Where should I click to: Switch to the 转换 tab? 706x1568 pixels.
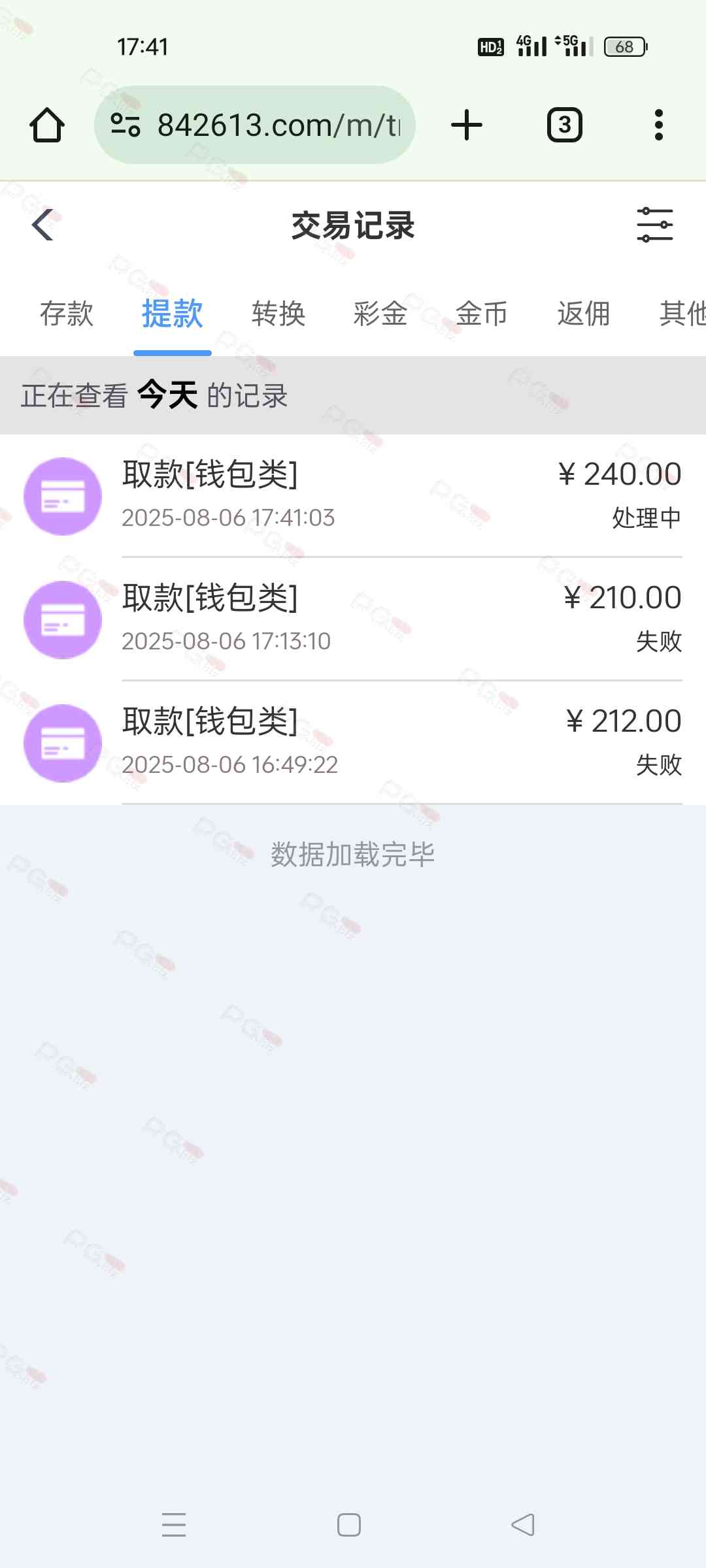click(x=278, y=314)
